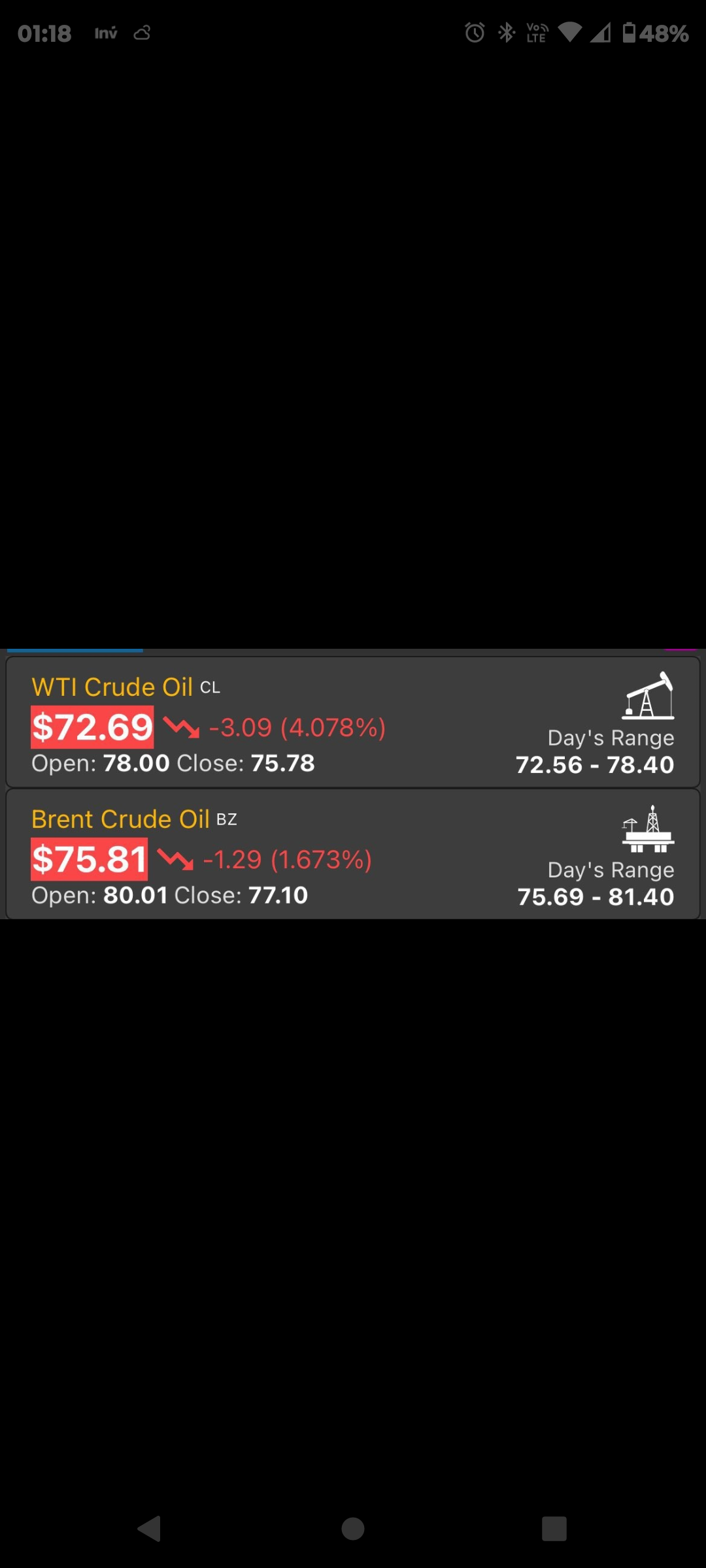Open the Brent Crude Oil card
This screenshot has width=706, height=1568.
[x=353, y=854]
